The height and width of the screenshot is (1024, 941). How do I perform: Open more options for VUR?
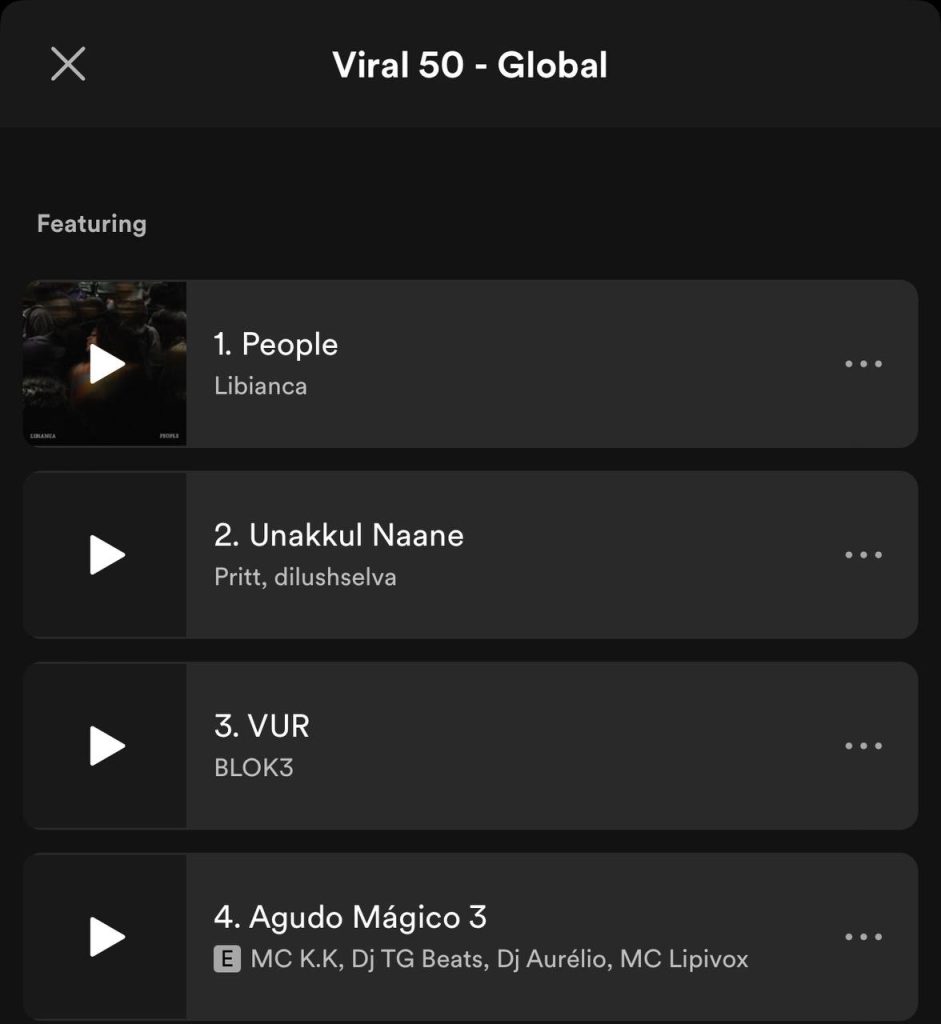point(863,746)
